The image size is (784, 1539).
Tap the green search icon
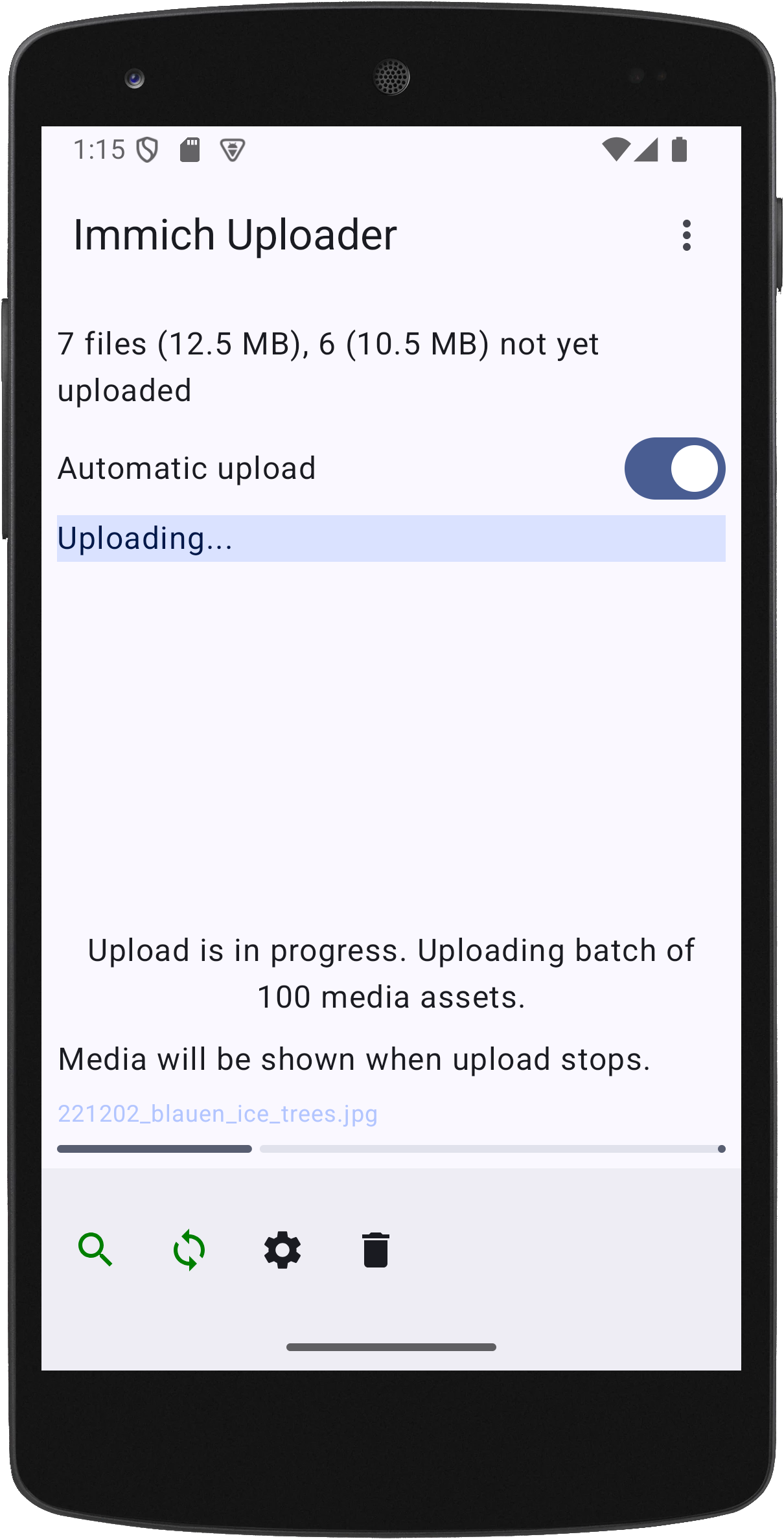95,1249
